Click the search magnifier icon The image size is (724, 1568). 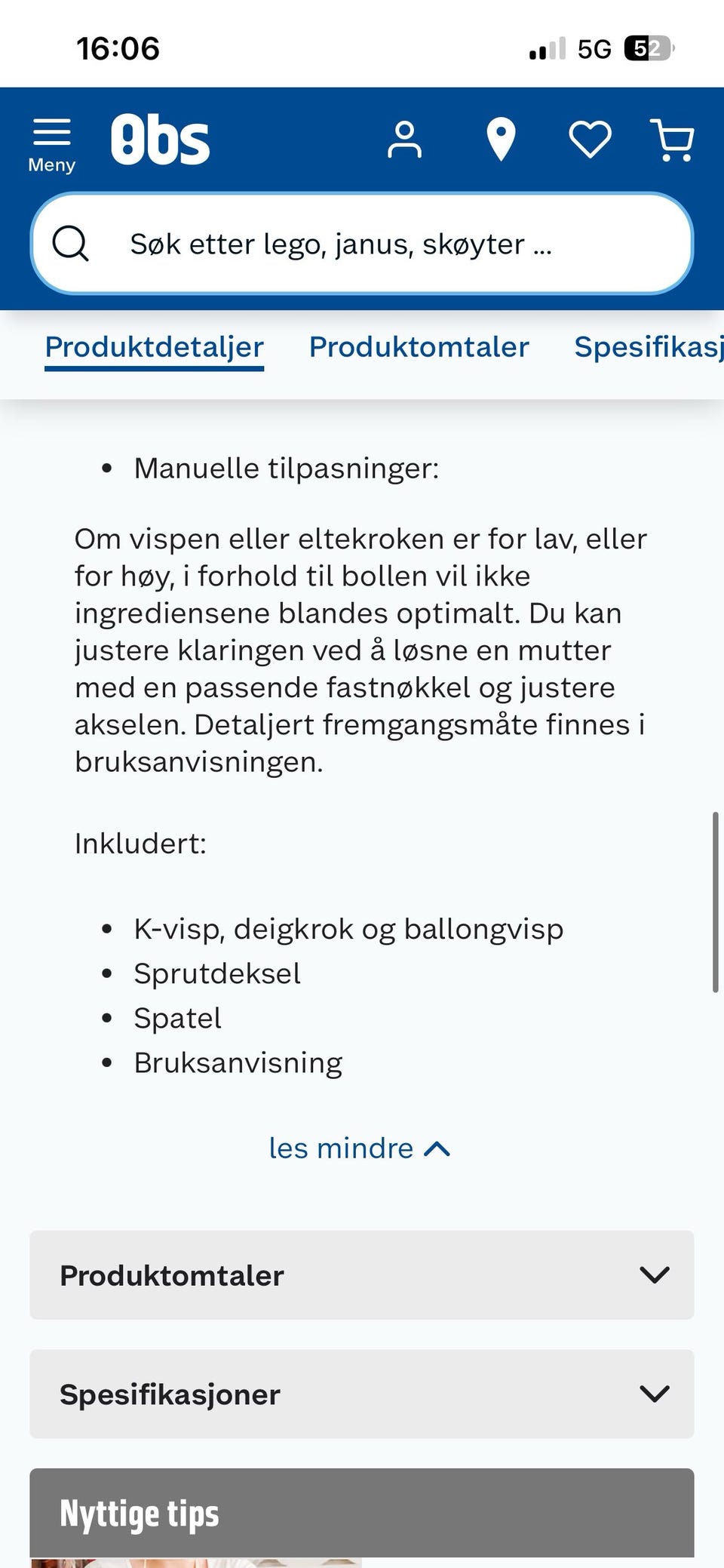coord(71,243)
